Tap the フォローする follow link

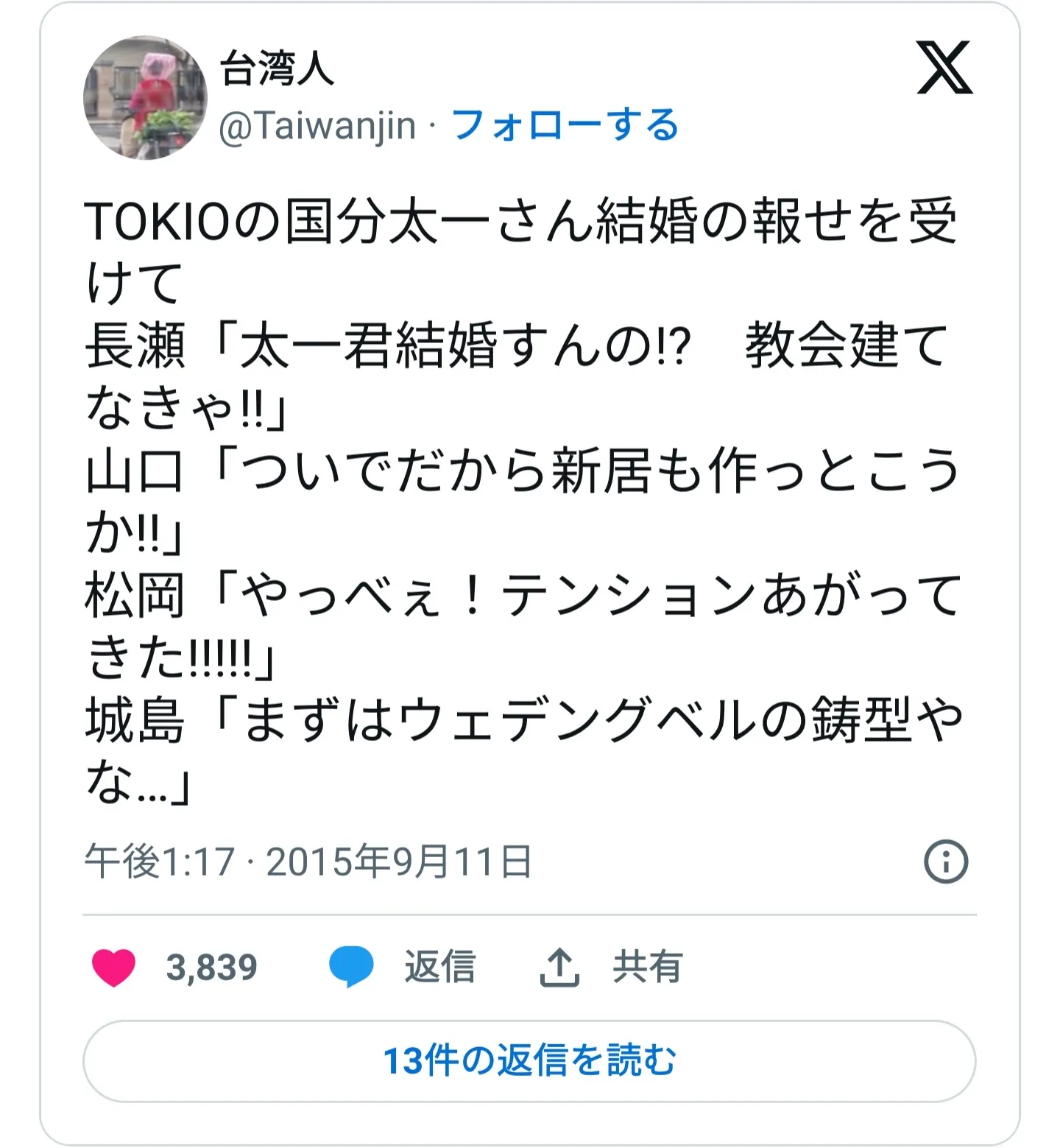pos(564,125)
